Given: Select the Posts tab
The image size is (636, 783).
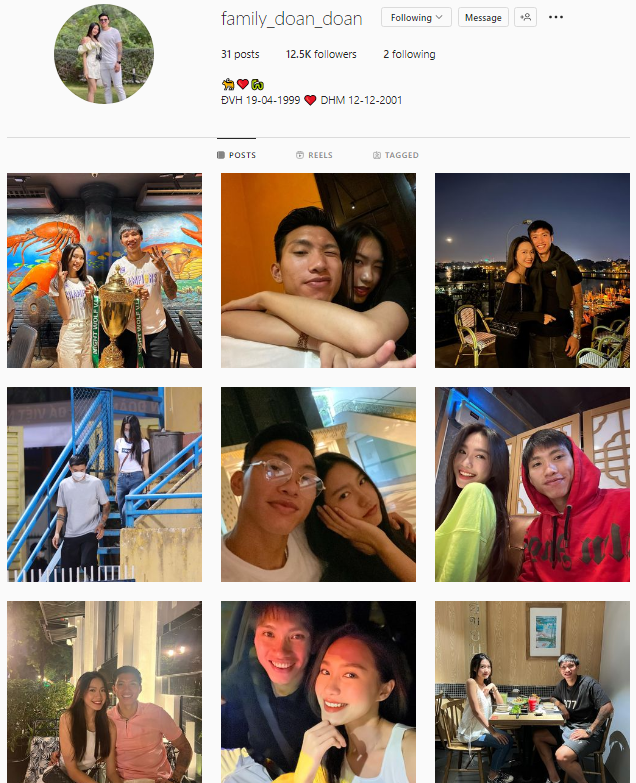Looking at the screenshot, I should (x=236, y=155).
